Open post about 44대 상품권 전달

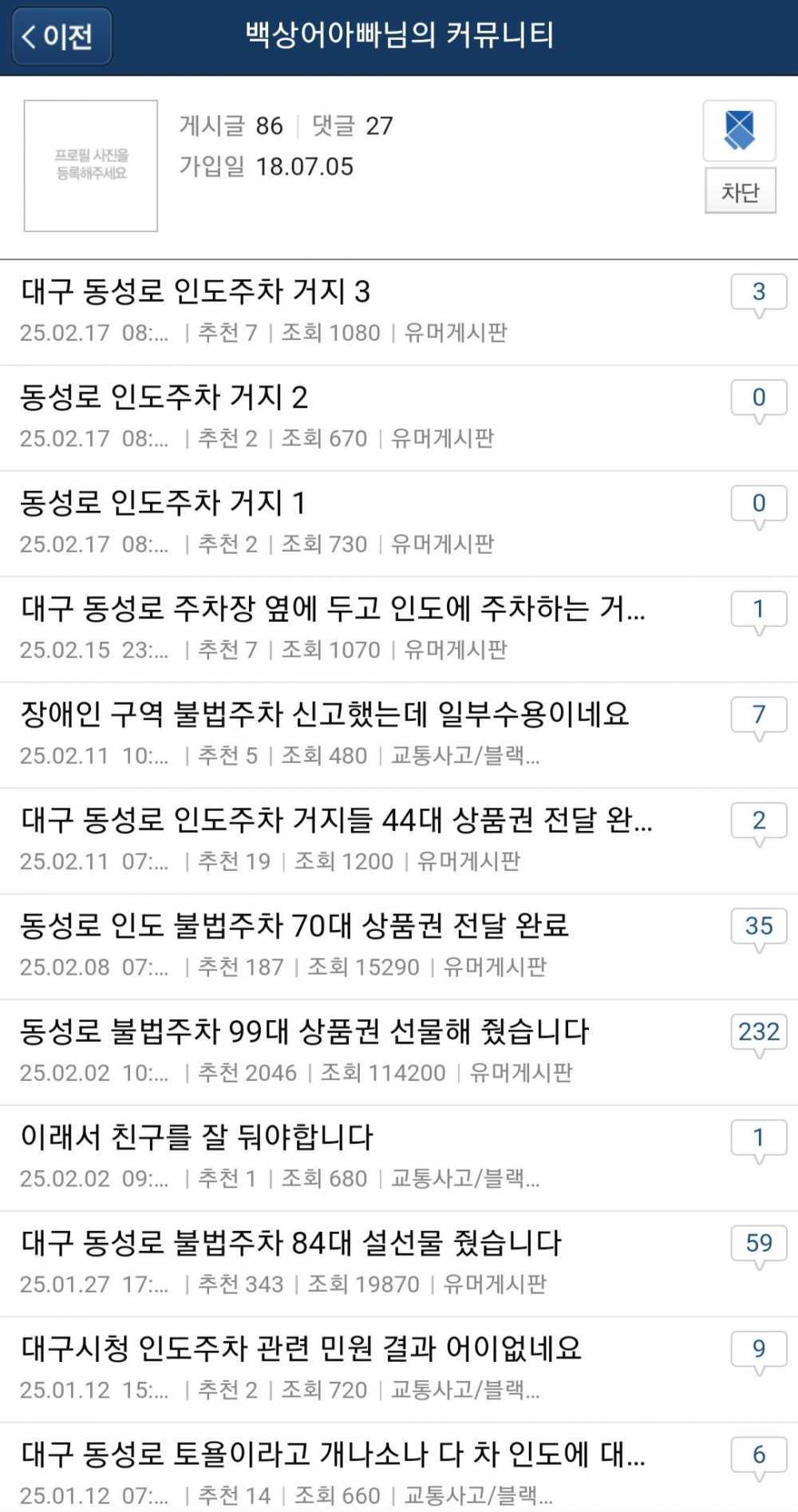pos(336,820)
